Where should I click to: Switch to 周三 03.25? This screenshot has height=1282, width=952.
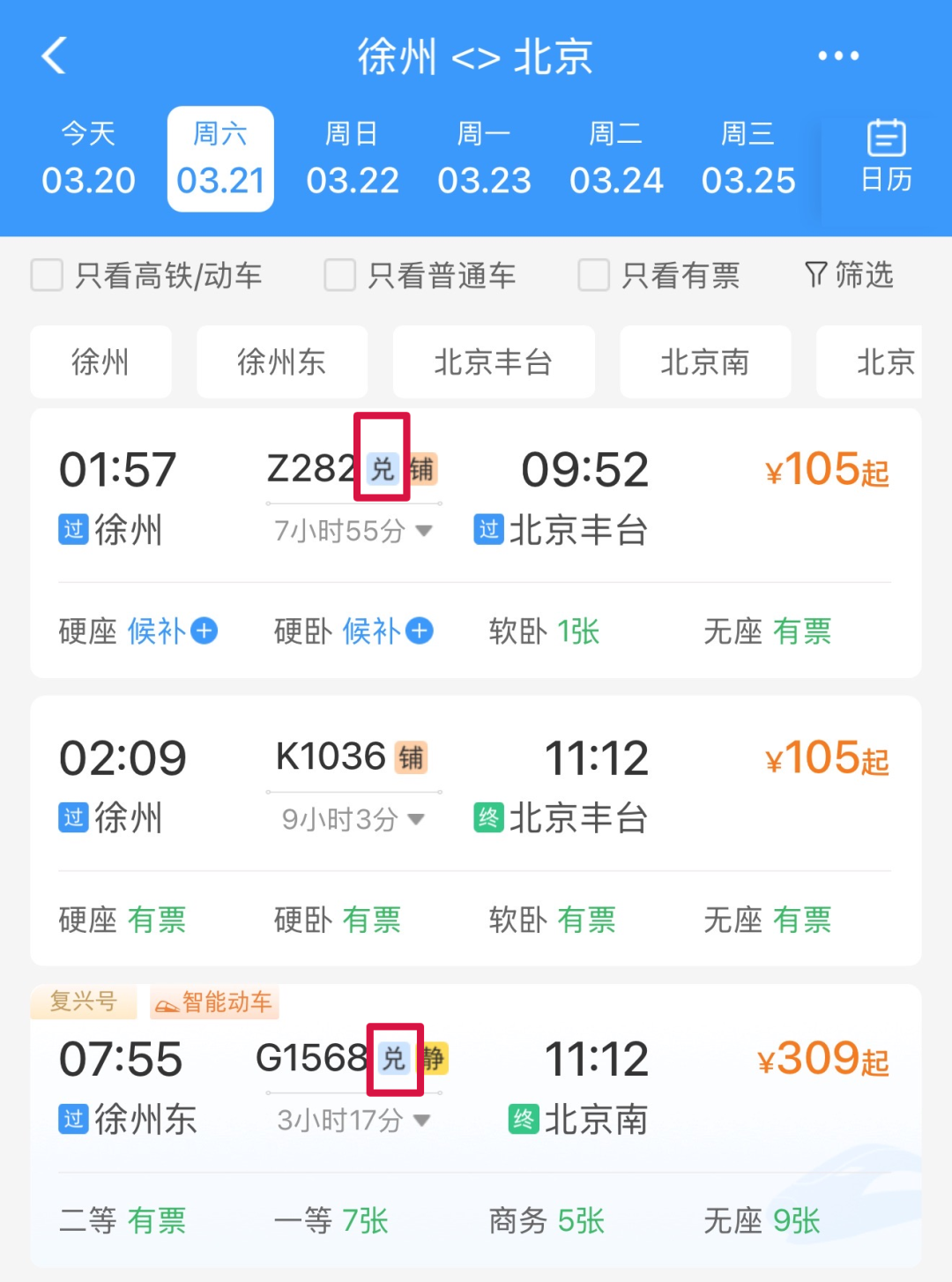pos(747,160)
